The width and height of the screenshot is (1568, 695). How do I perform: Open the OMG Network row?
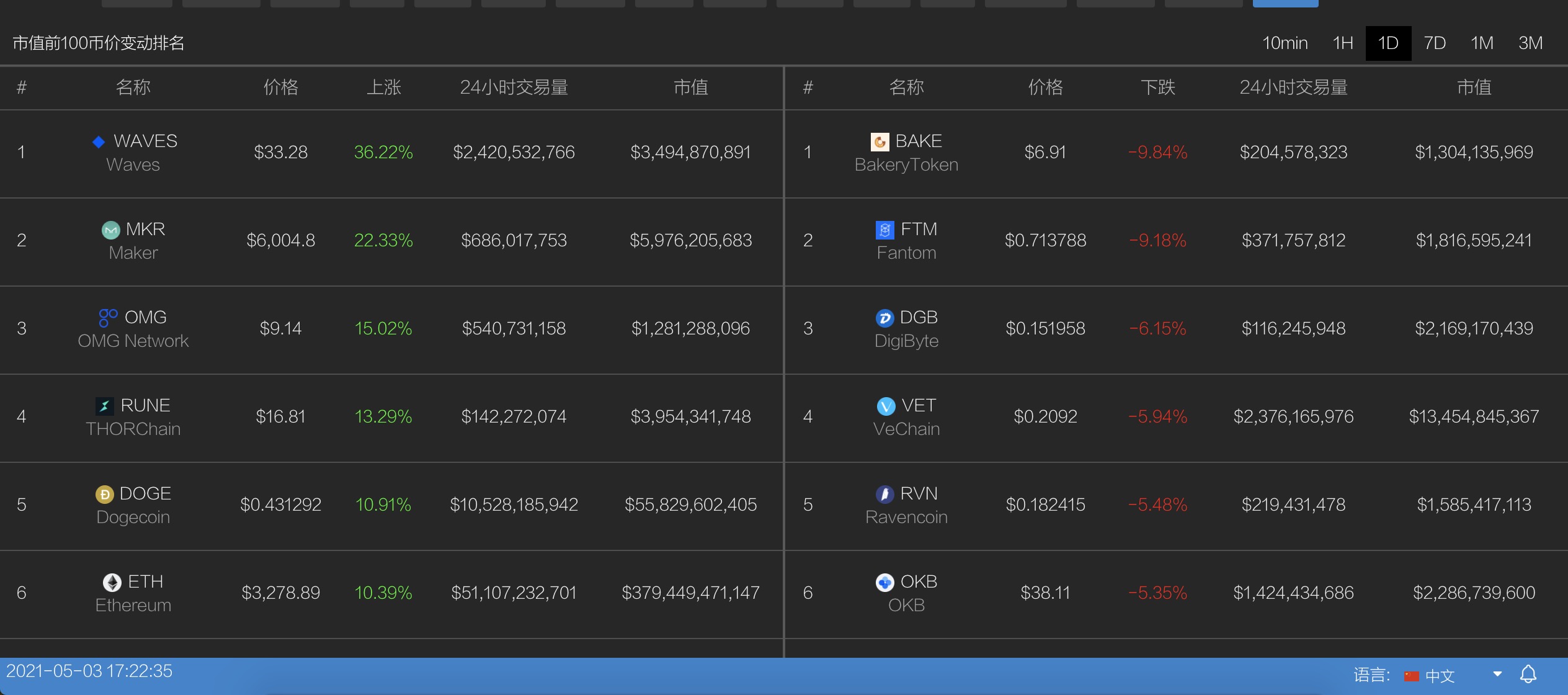point(145,318)
